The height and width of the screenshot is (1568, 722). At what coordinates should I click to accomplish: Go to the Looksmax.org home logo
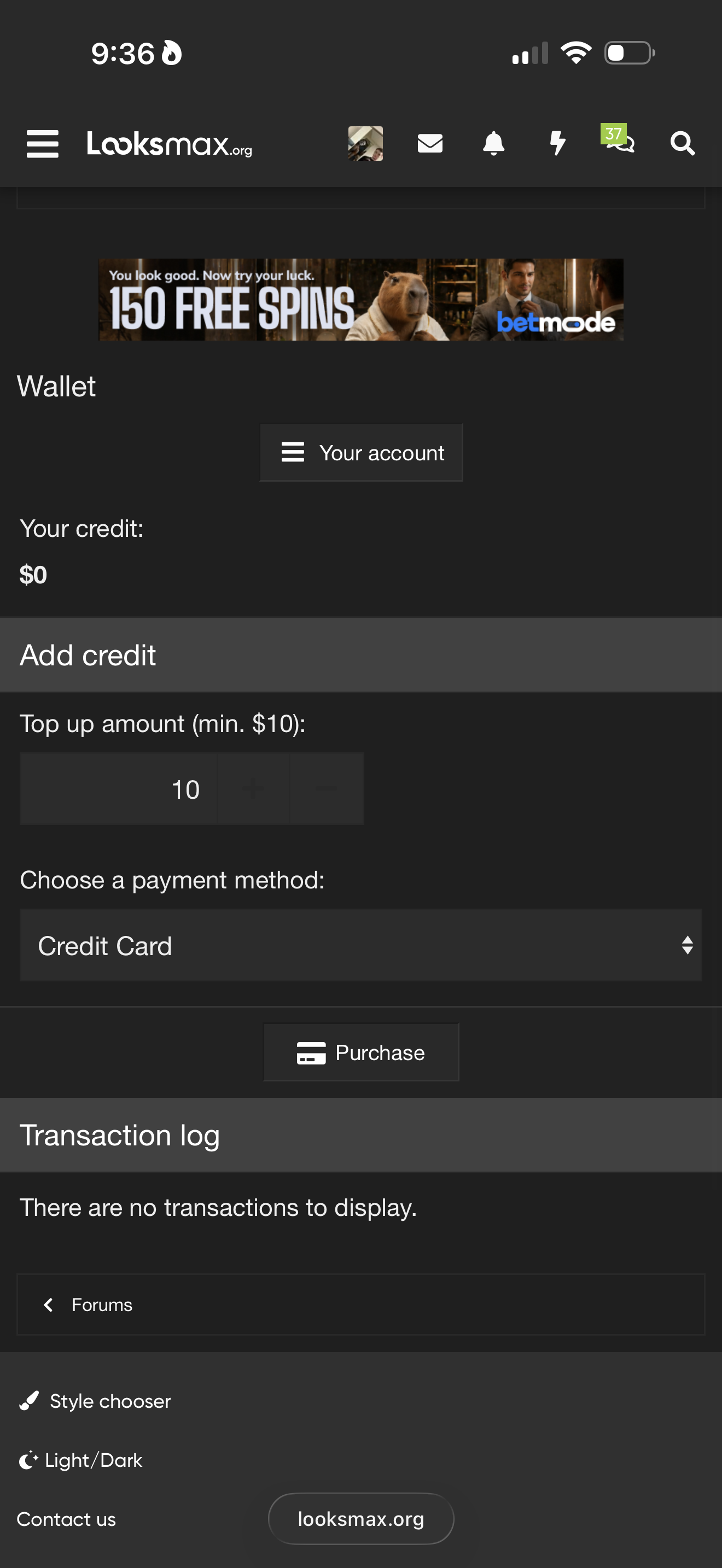(x=169, y=144)
